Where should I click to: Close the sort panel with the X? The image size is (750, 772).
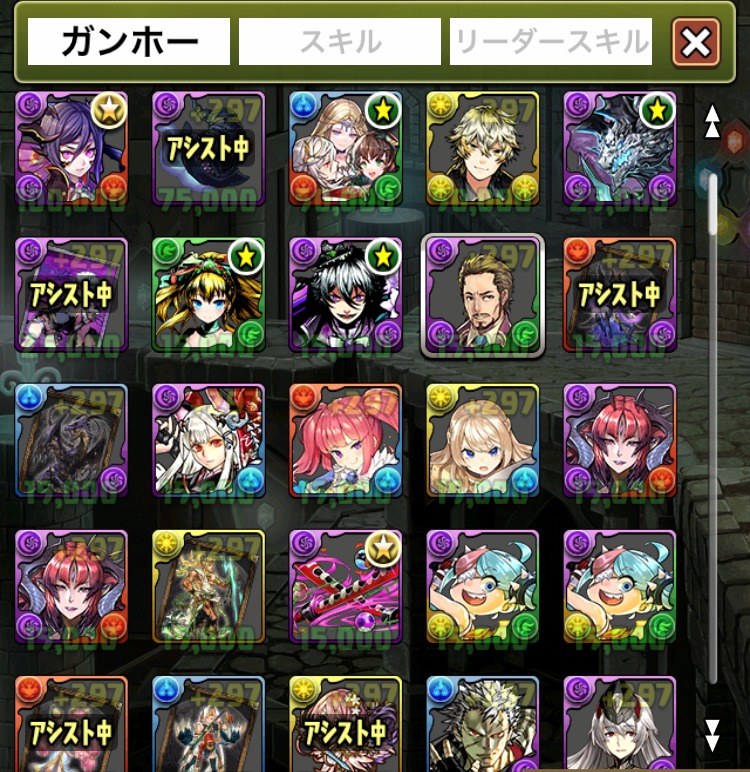[x=696, y=42]
